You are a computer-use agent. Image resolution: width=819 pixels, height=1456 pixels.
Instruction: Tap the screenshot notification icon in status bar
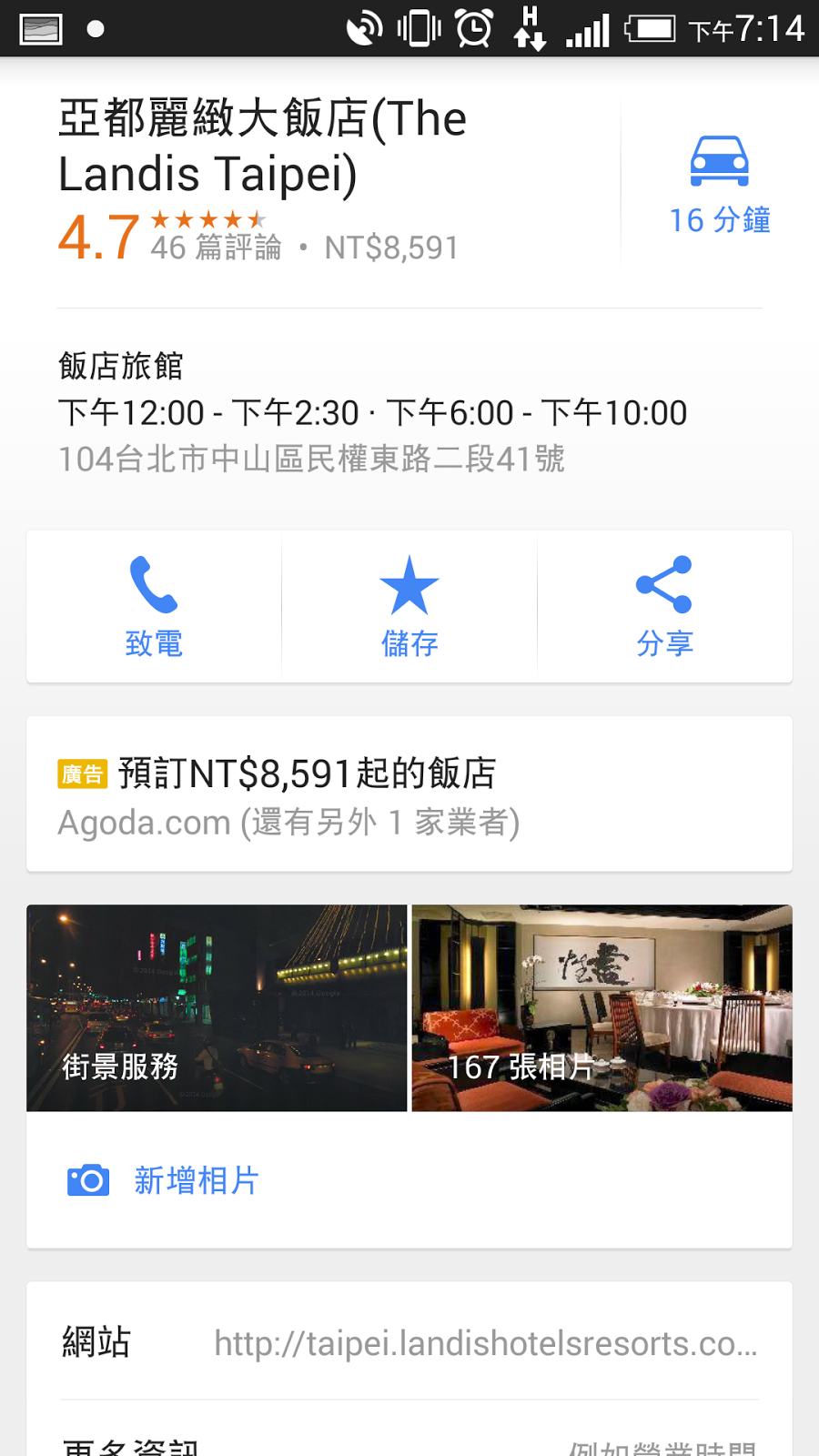tap(40, 27)
